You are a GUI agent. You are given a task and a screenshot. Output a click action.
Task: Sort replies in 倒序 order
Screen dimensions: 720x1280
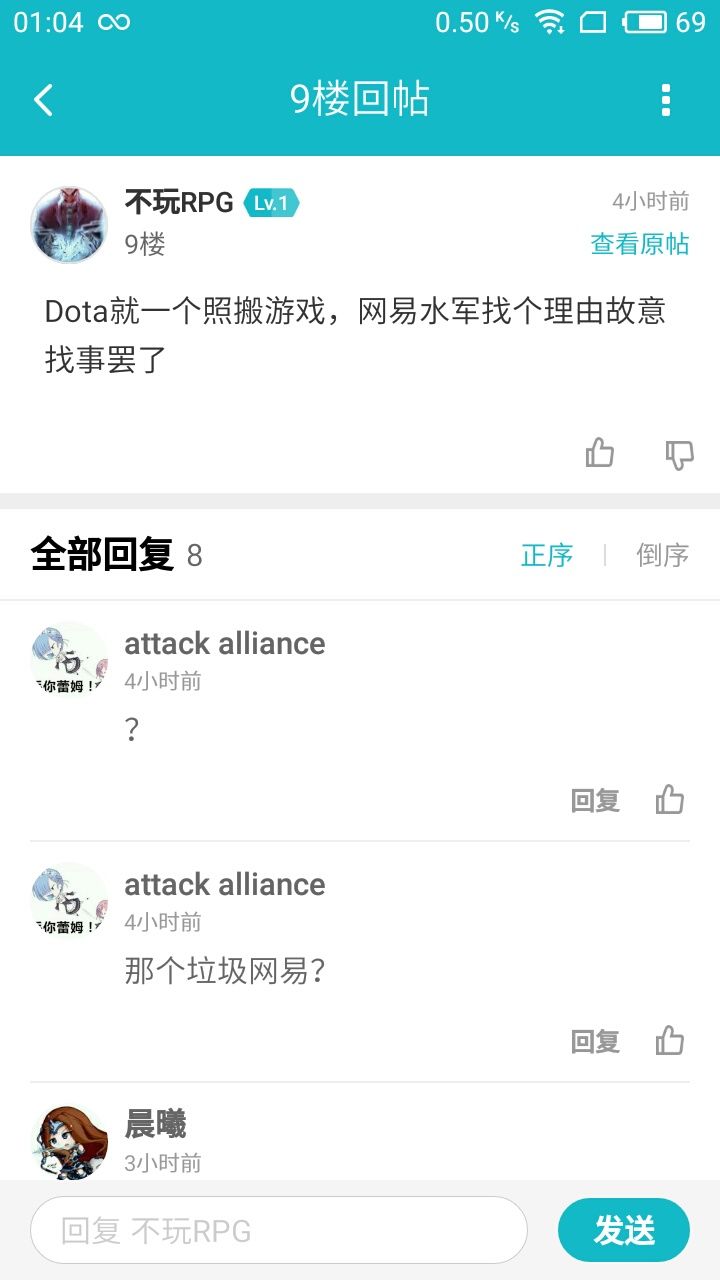click(663, 555)
